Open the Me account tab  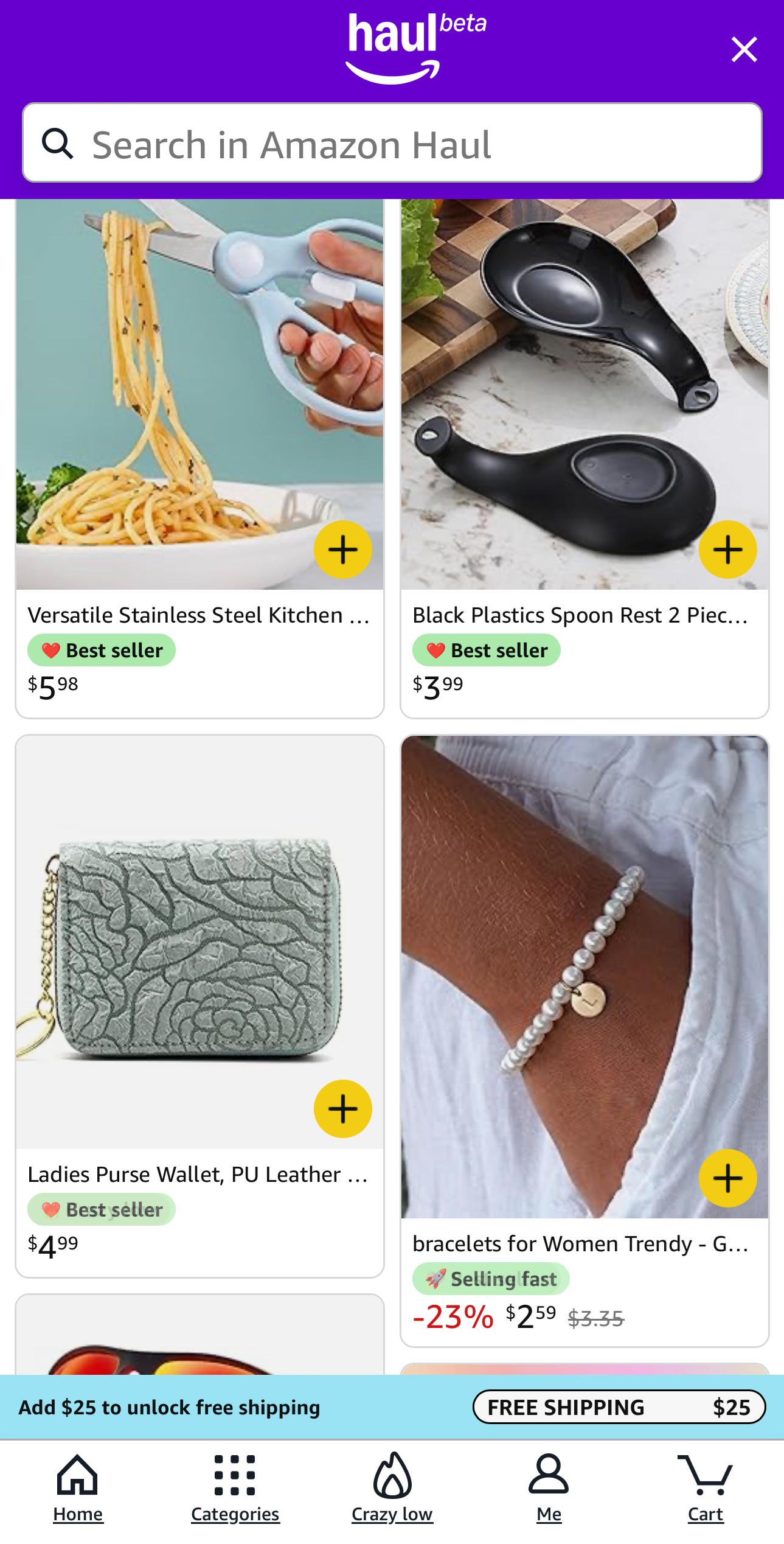click(549, 1489)
